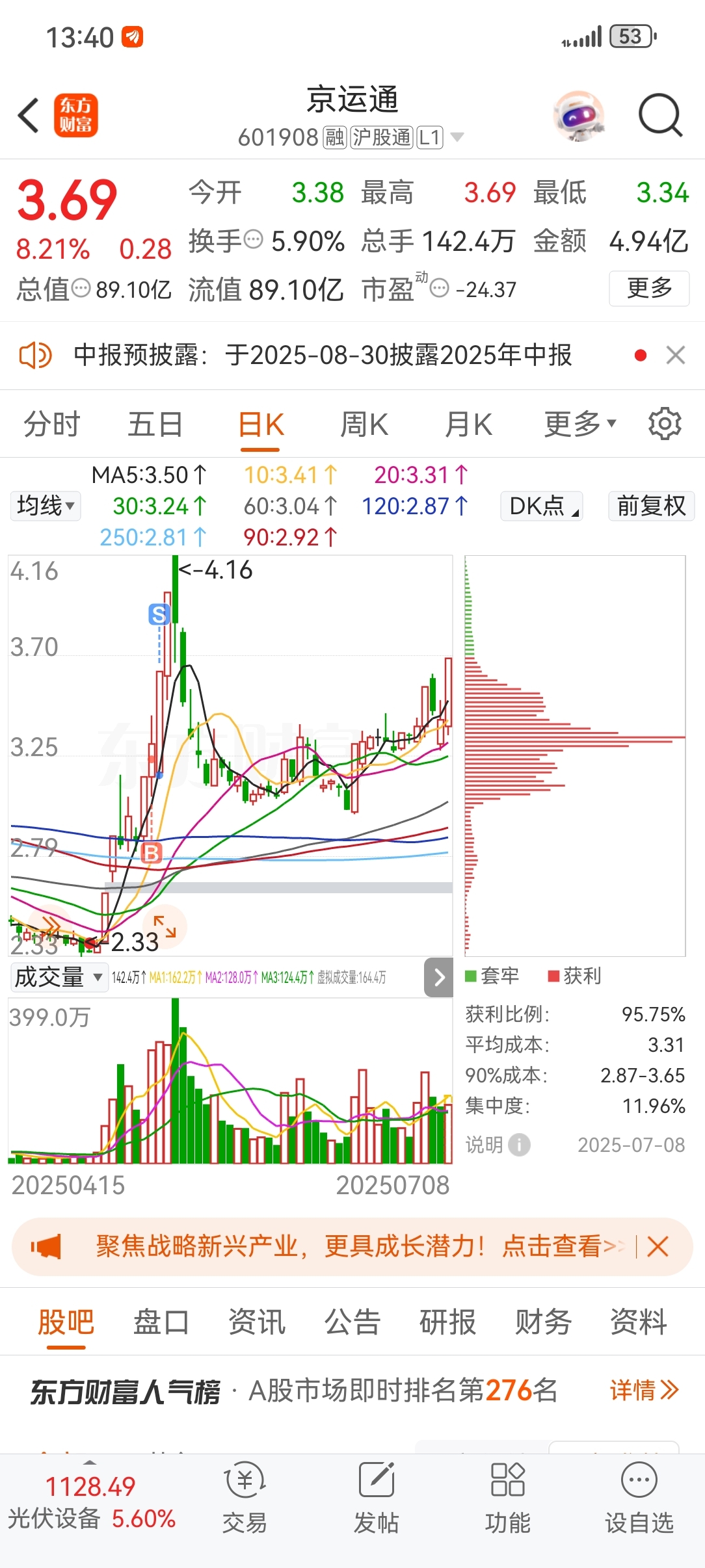This screenshot has width=705, height=1568.
Task: Open the 均线 indicator dropdown
Action: point(46,506)
